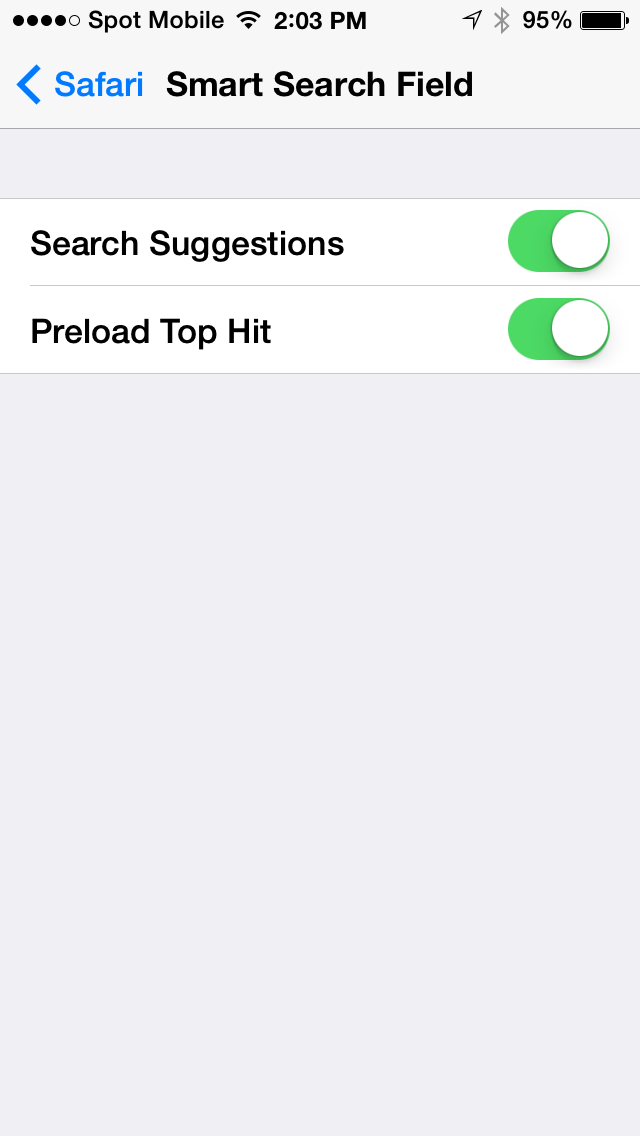Turn off Preload Top Hit
Viewport: 640px width, 1136px height.
559,329
